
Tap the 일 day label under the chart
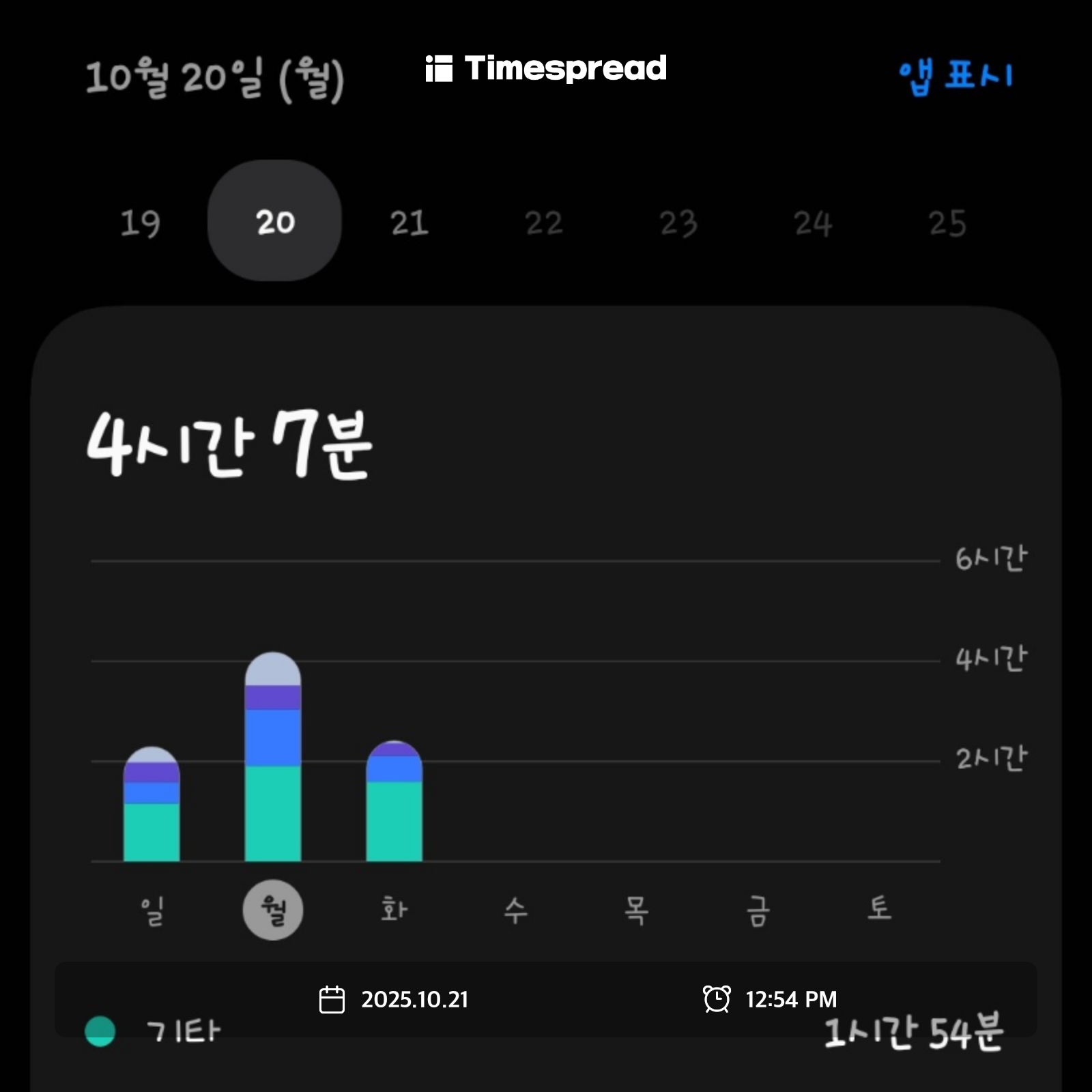[x=152, y=910]
